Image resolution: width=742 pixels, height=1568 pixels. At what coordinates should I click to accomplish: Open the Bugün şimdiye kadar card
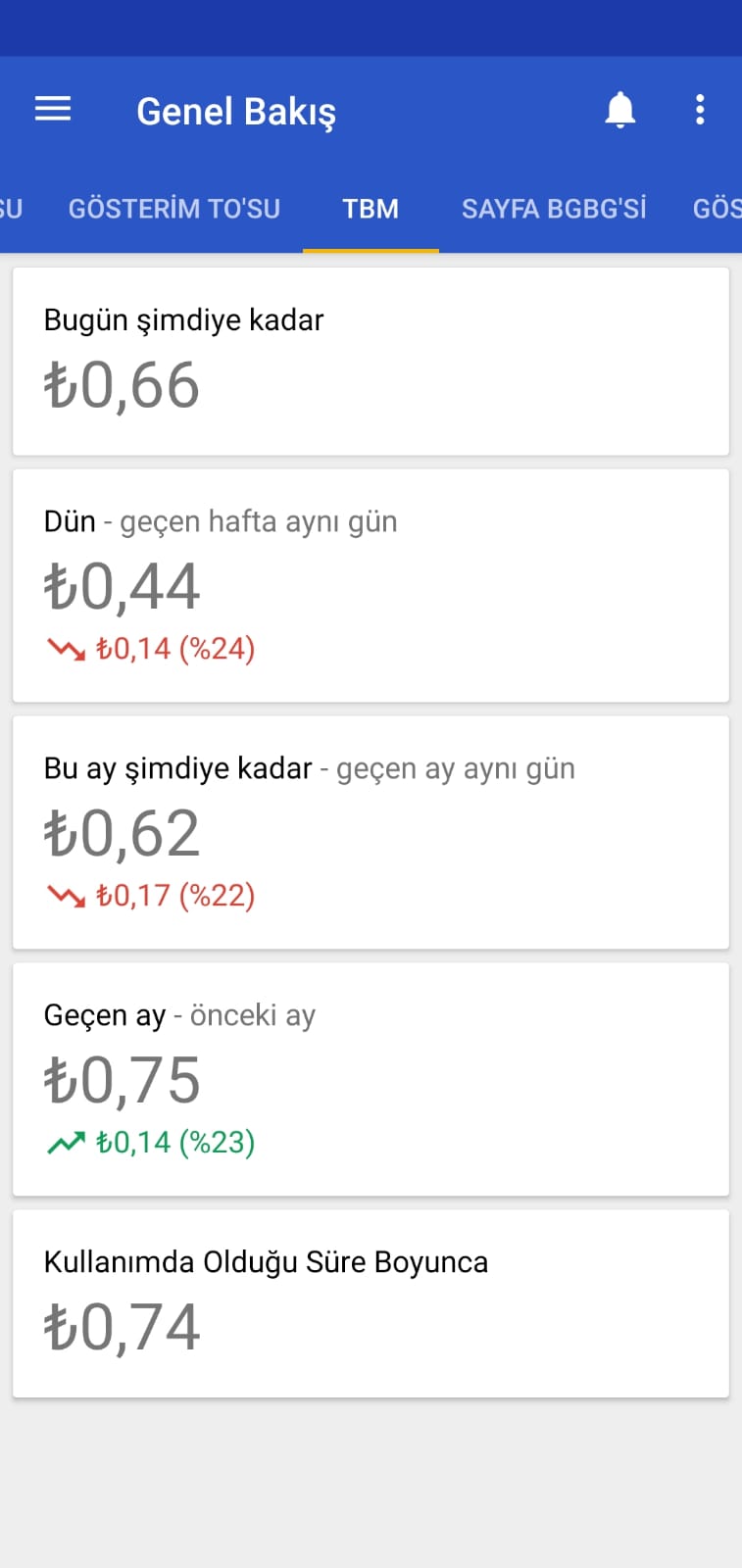click(371, 361)
